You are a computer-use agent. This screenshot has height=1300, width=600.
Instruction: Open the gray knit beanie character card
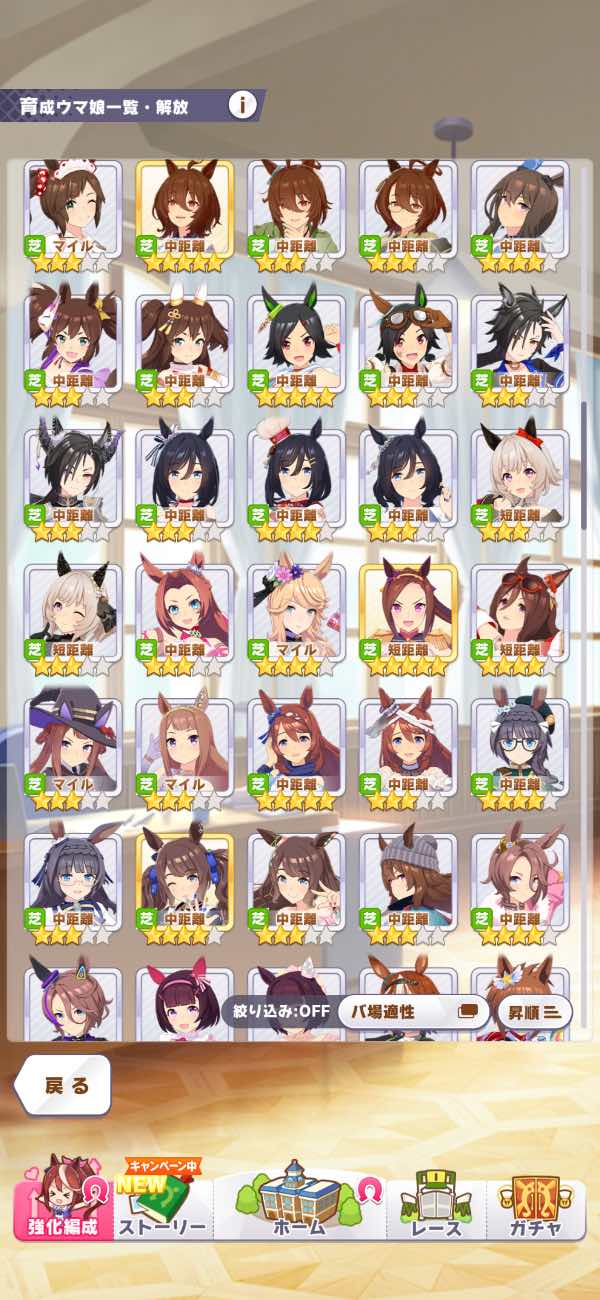(408, 887)
